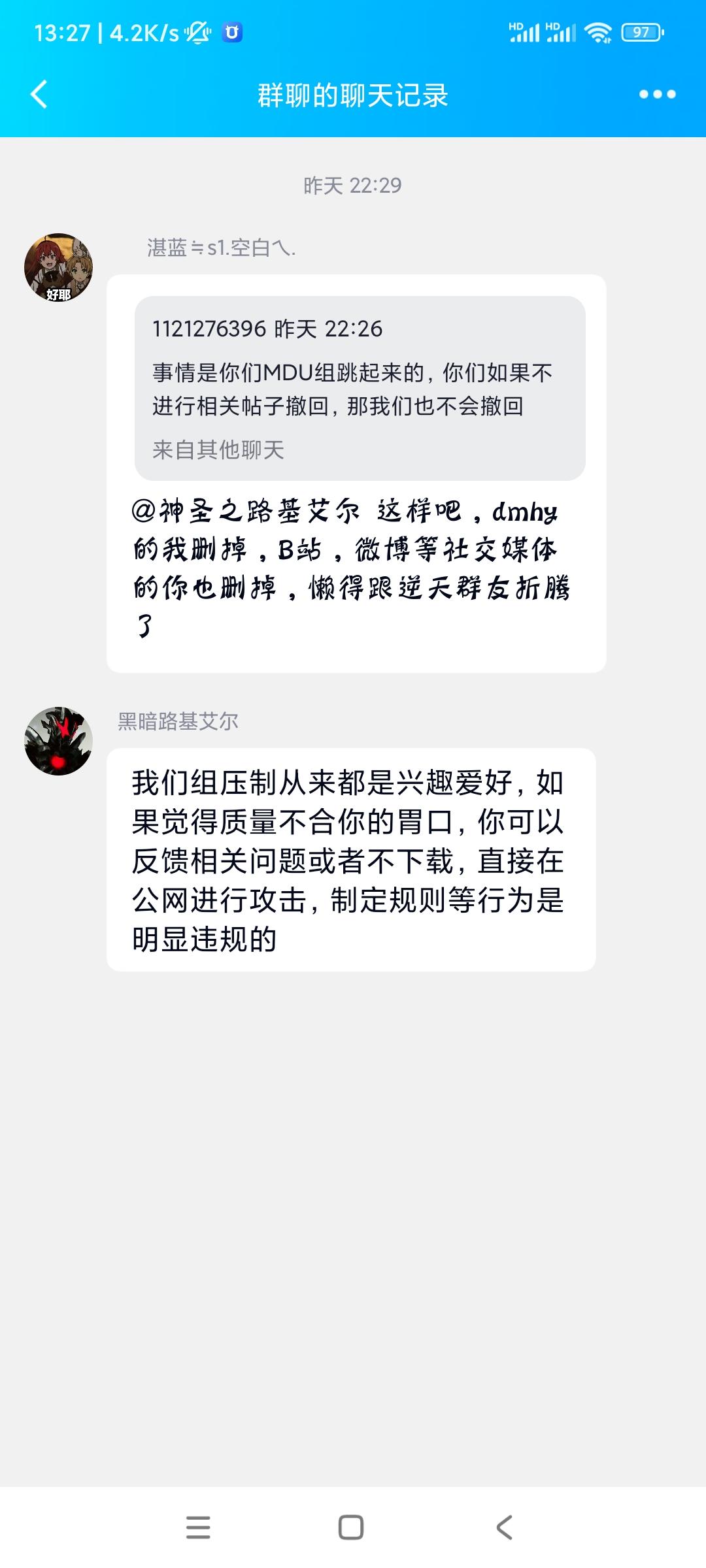
Task: Tap the system home button
Action: pos(351,1527)
